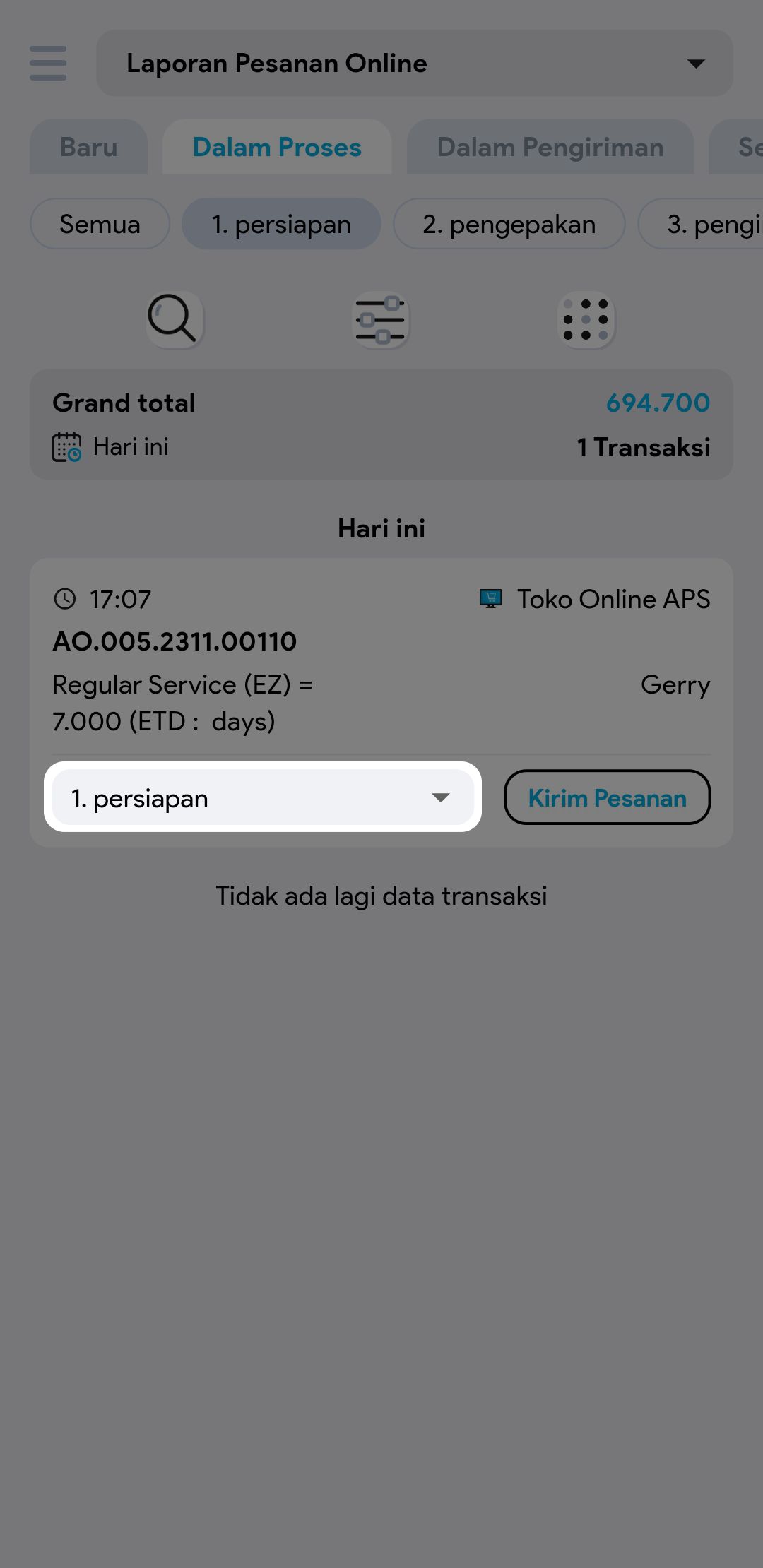Switch to the Baru tab

pos(88,147)
